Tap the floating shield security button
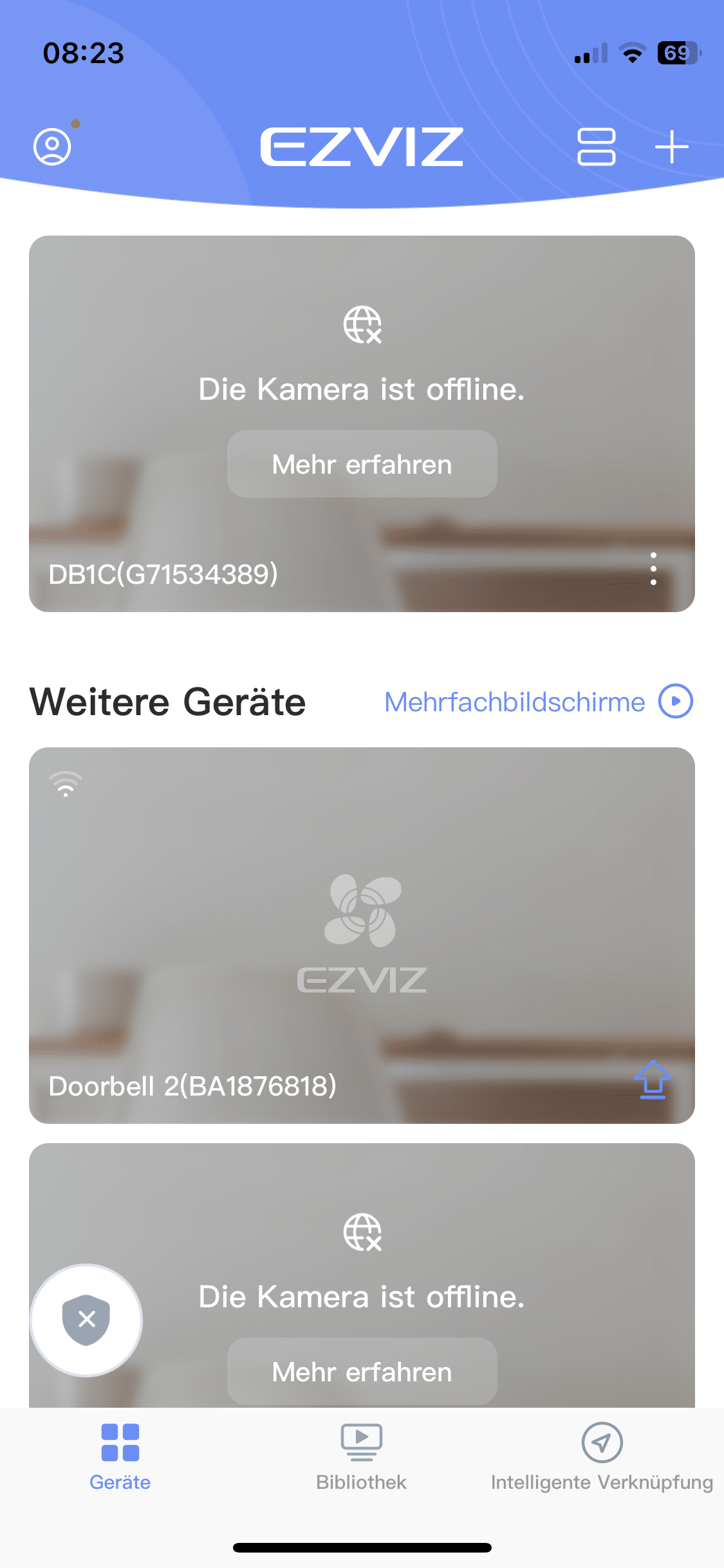Image resolution: width=724 pixels, height=1568 pixels. pos(86,1320)
